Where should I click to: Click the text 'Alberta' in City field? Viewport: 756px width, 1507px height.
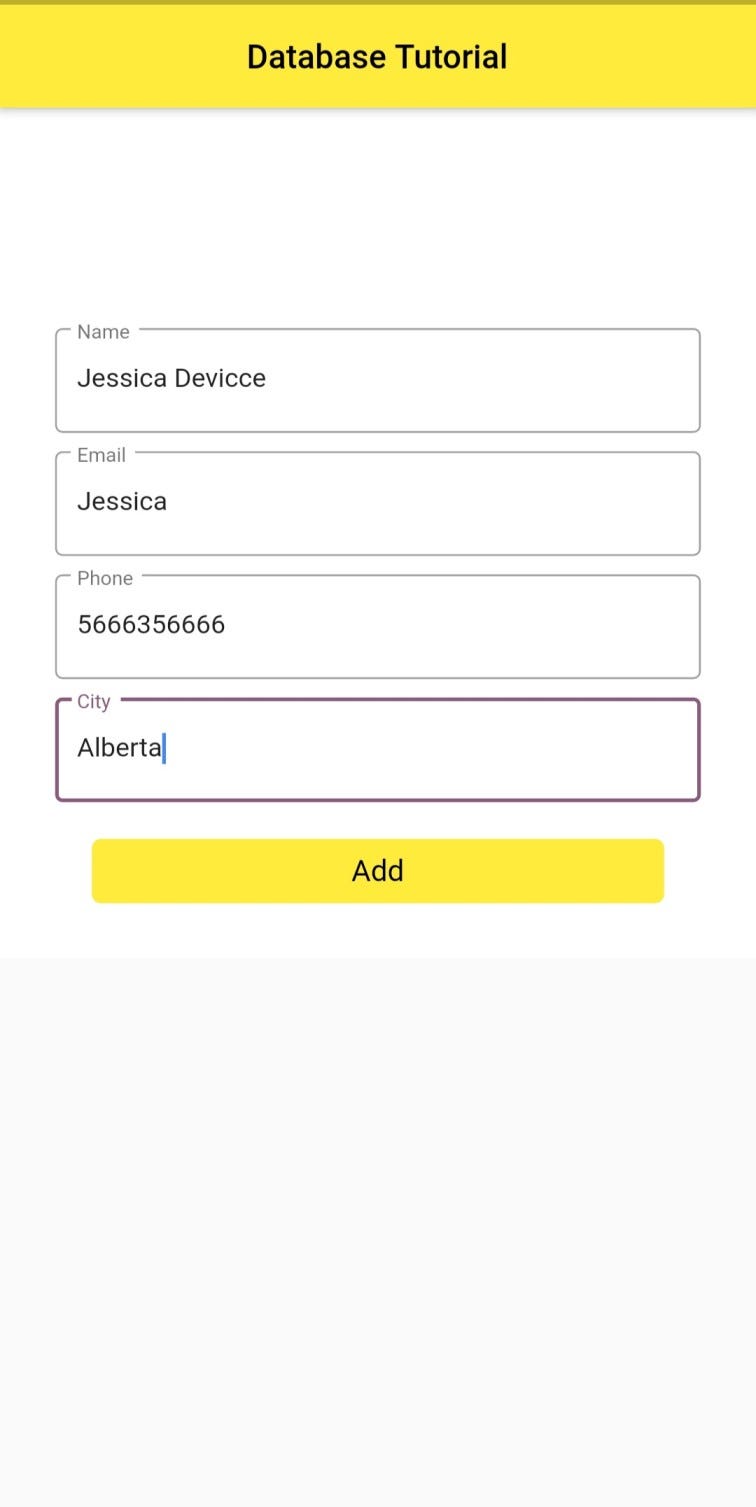coord(119,747)
